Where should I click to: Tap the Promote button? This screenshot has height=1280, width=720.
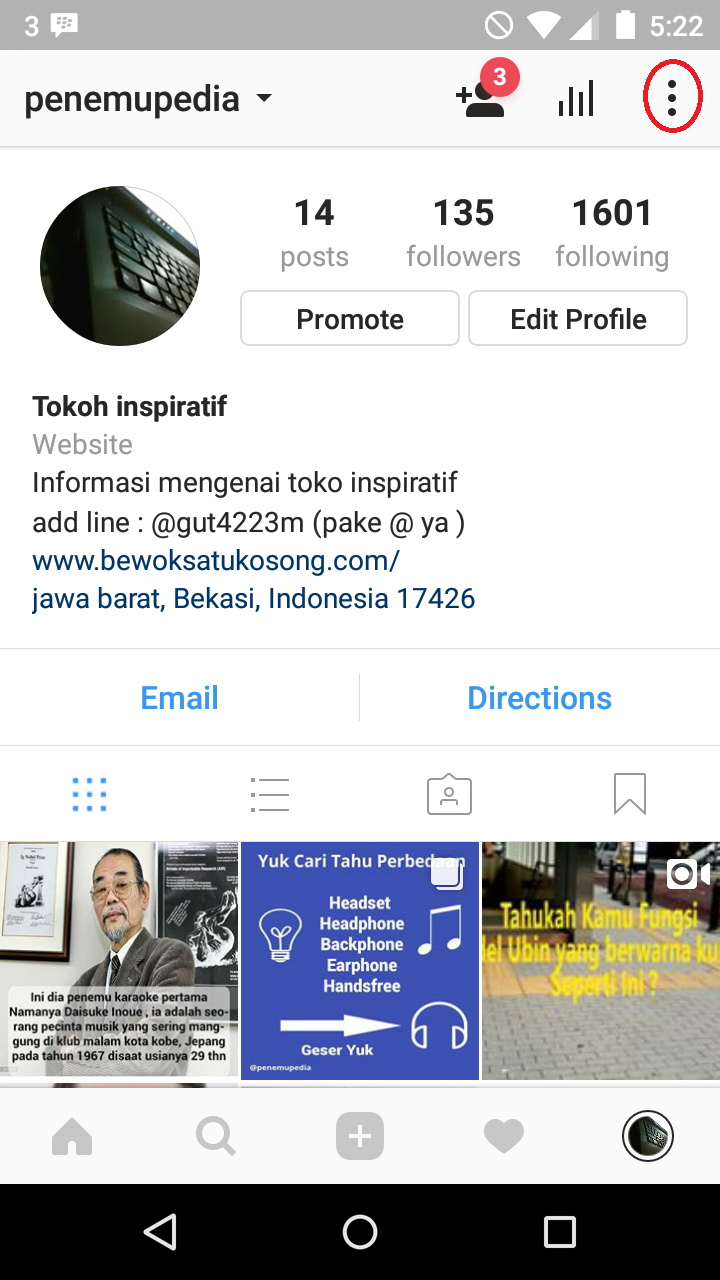[x=350, y=319]
